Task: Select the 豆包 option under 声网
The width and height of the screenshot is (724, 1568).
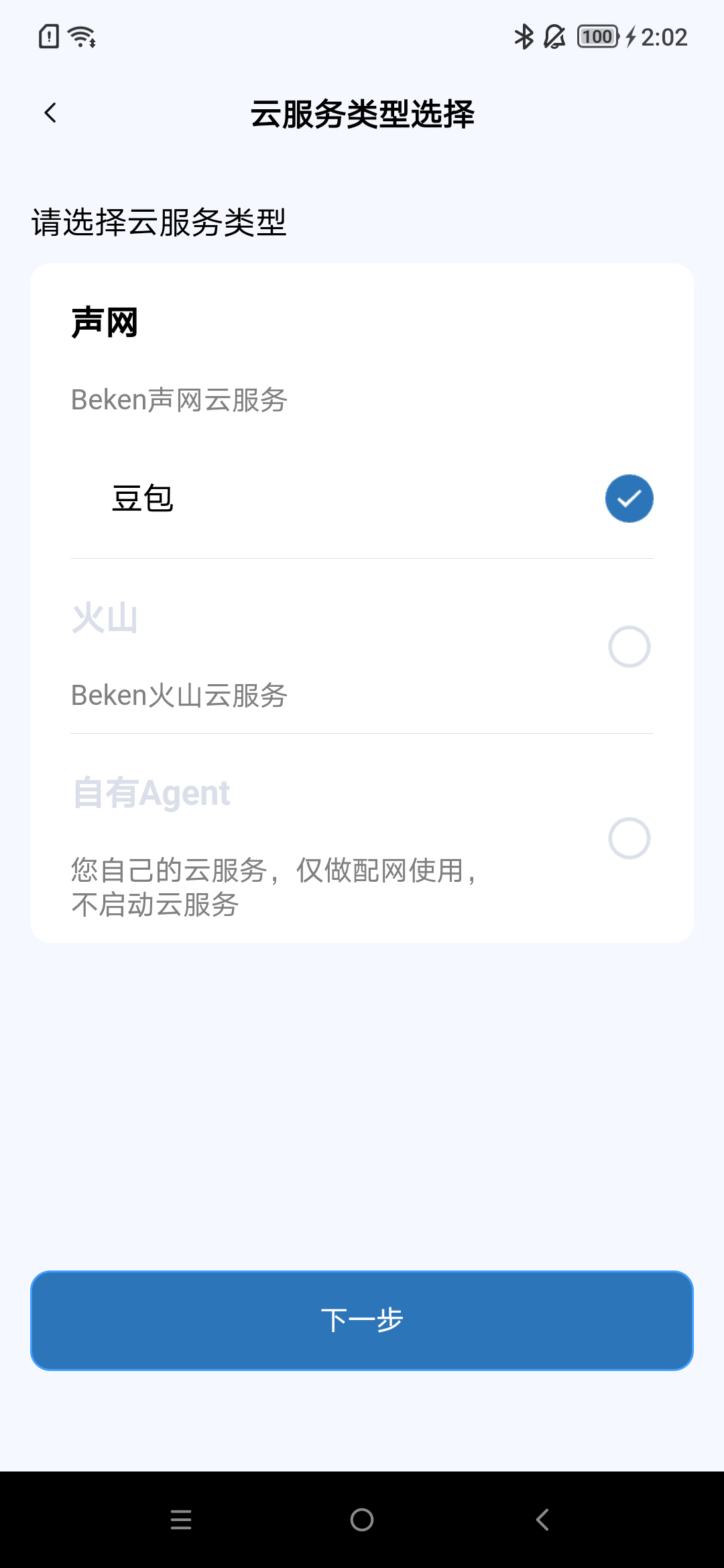Action: (629, 499)
